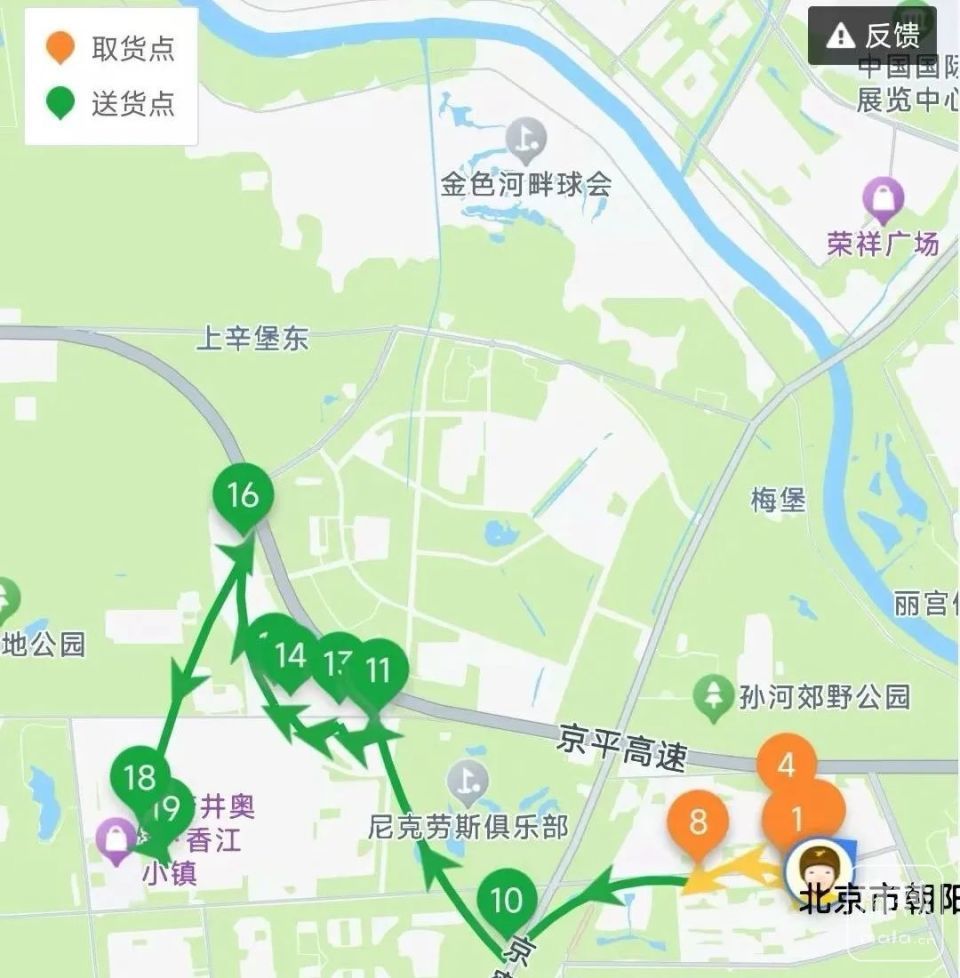Select delivery point marker 10
The width and height of the screenshot is (960, 978).
point(507,900)
